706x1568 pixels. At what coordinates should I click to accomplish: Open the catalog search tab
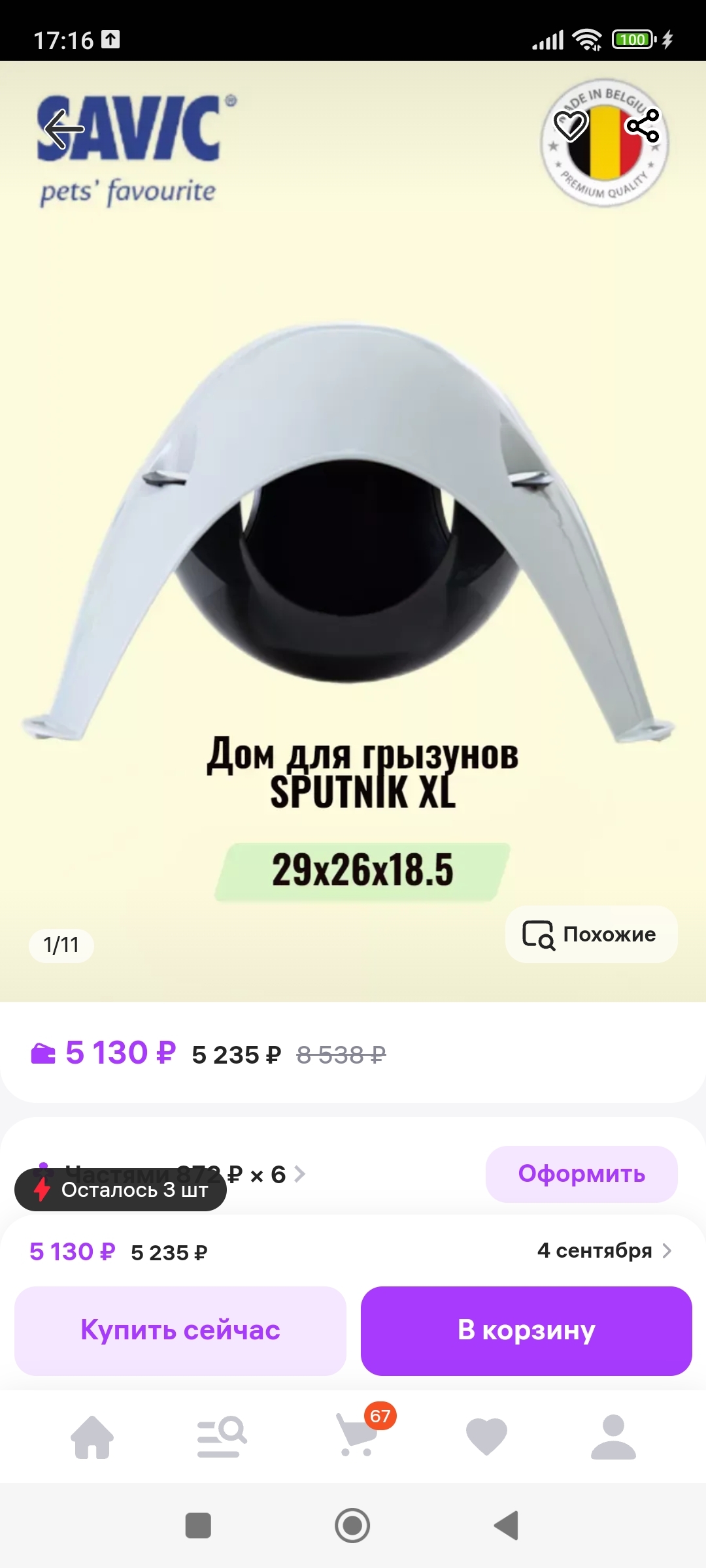click(222, 1437)
